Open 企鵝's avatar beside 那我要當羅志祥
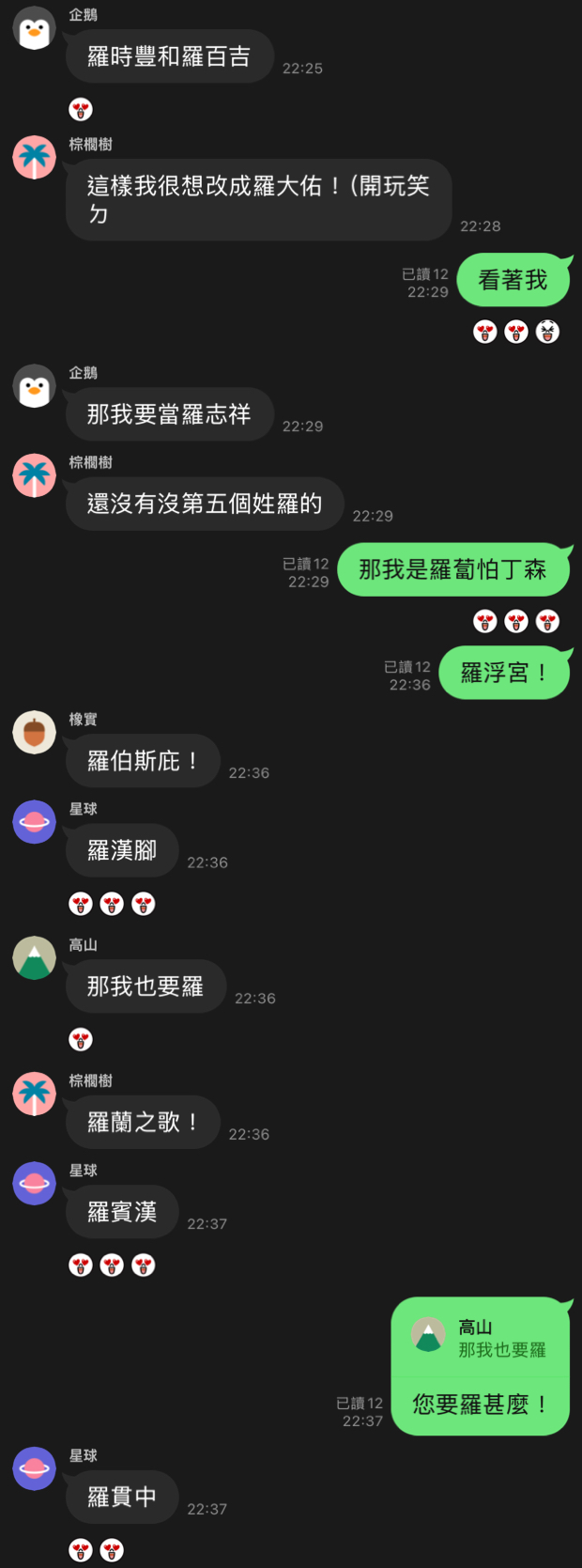The height and width of the screenshot is (1568, 582). [34, 386]
